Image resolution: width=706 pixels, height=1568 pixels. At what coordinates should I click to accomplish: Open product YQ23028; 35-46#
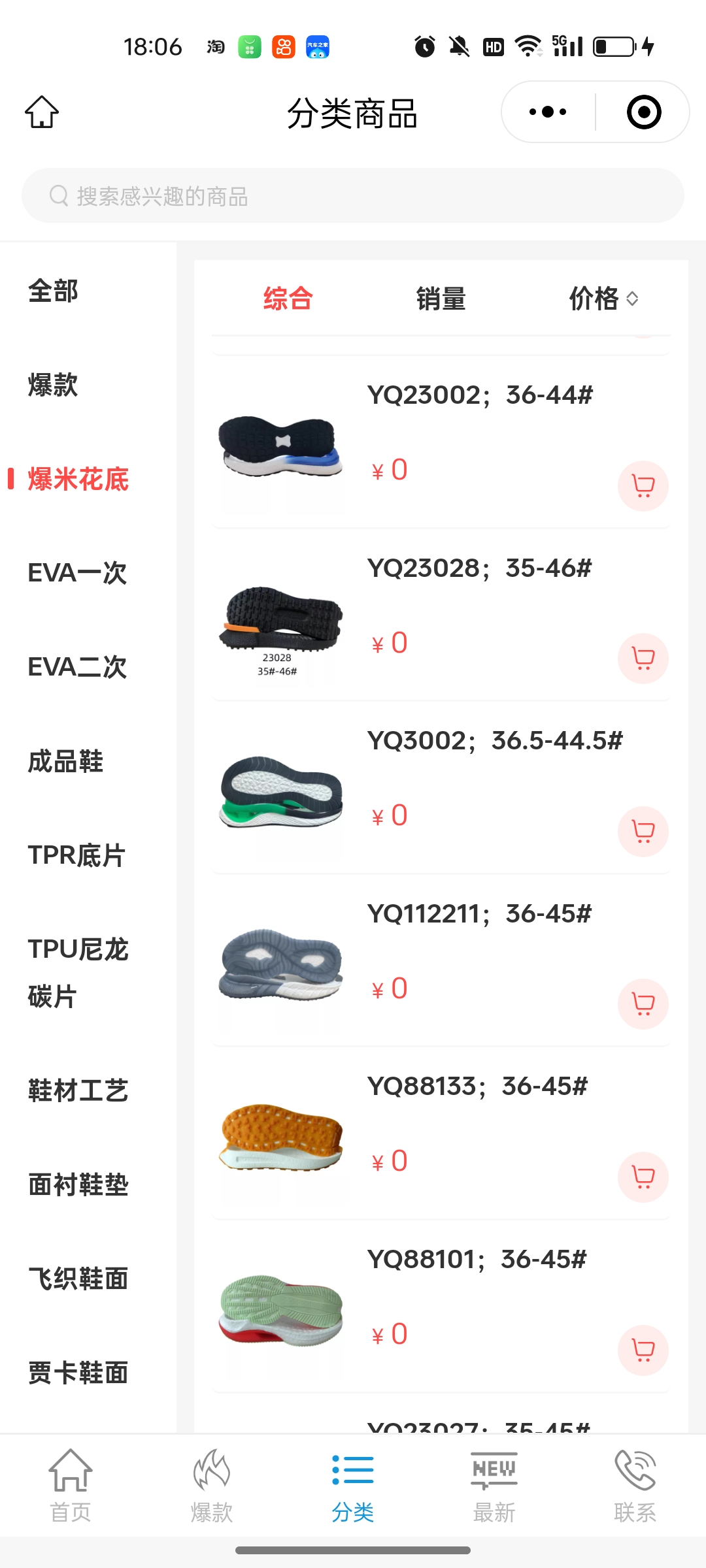click(x=479, y=568)
